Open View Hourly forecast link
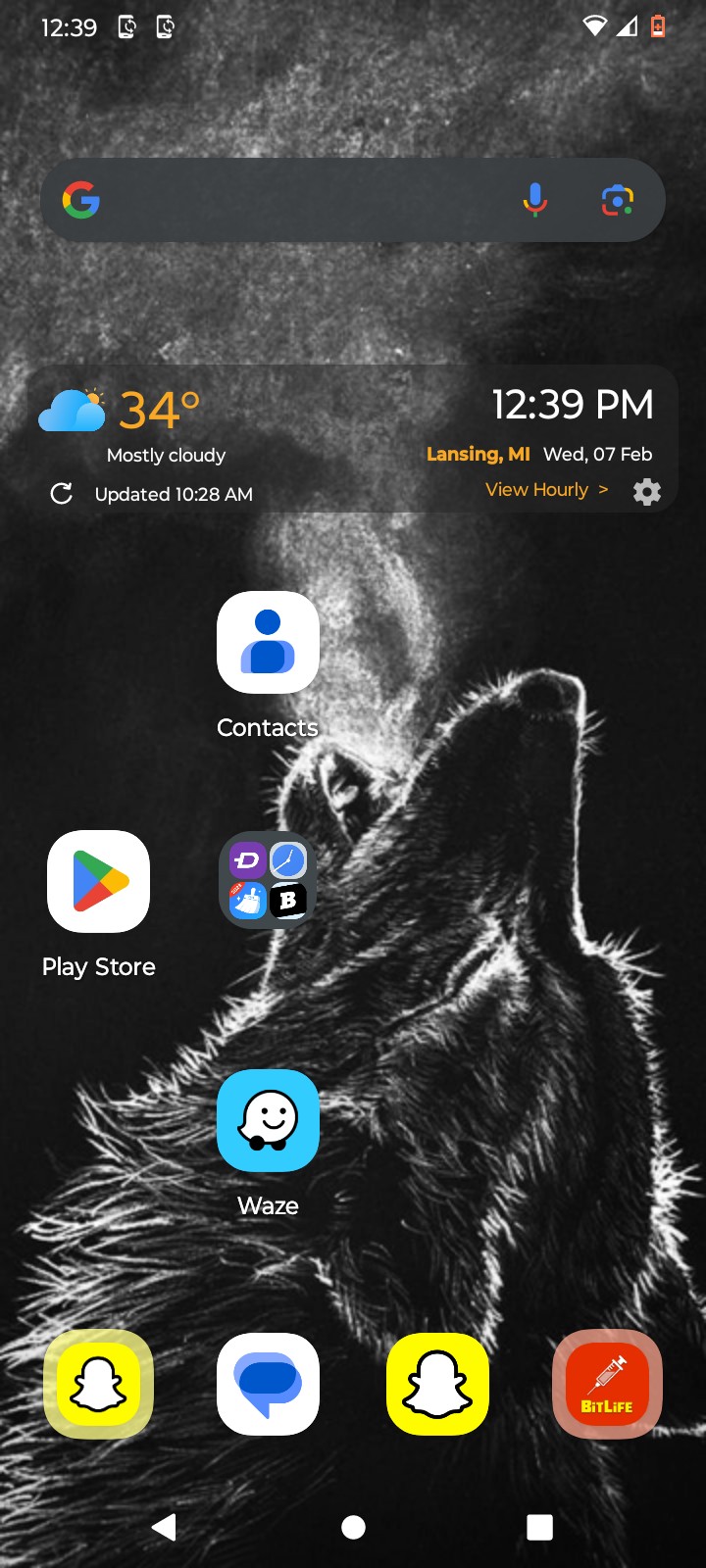 (546, 489)
